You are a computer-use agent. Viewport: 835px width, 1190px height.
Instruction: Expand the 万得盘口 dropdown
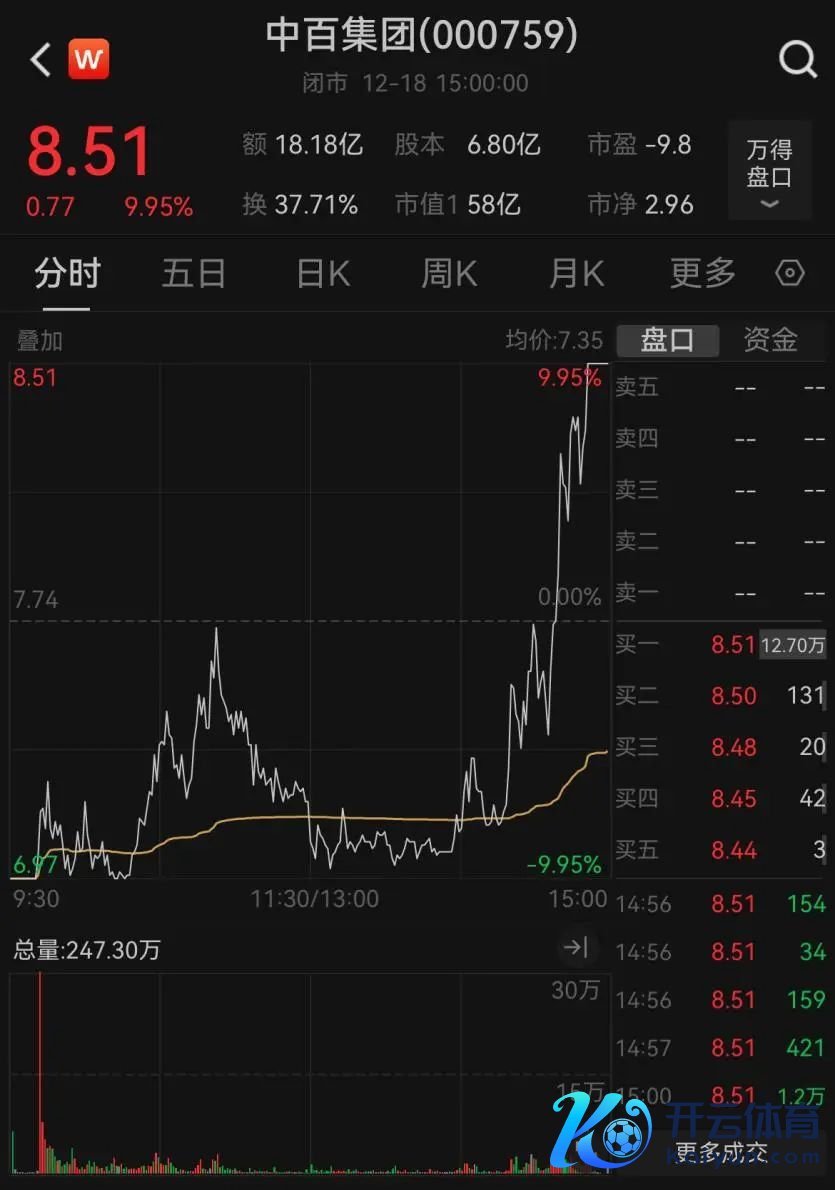769,170
